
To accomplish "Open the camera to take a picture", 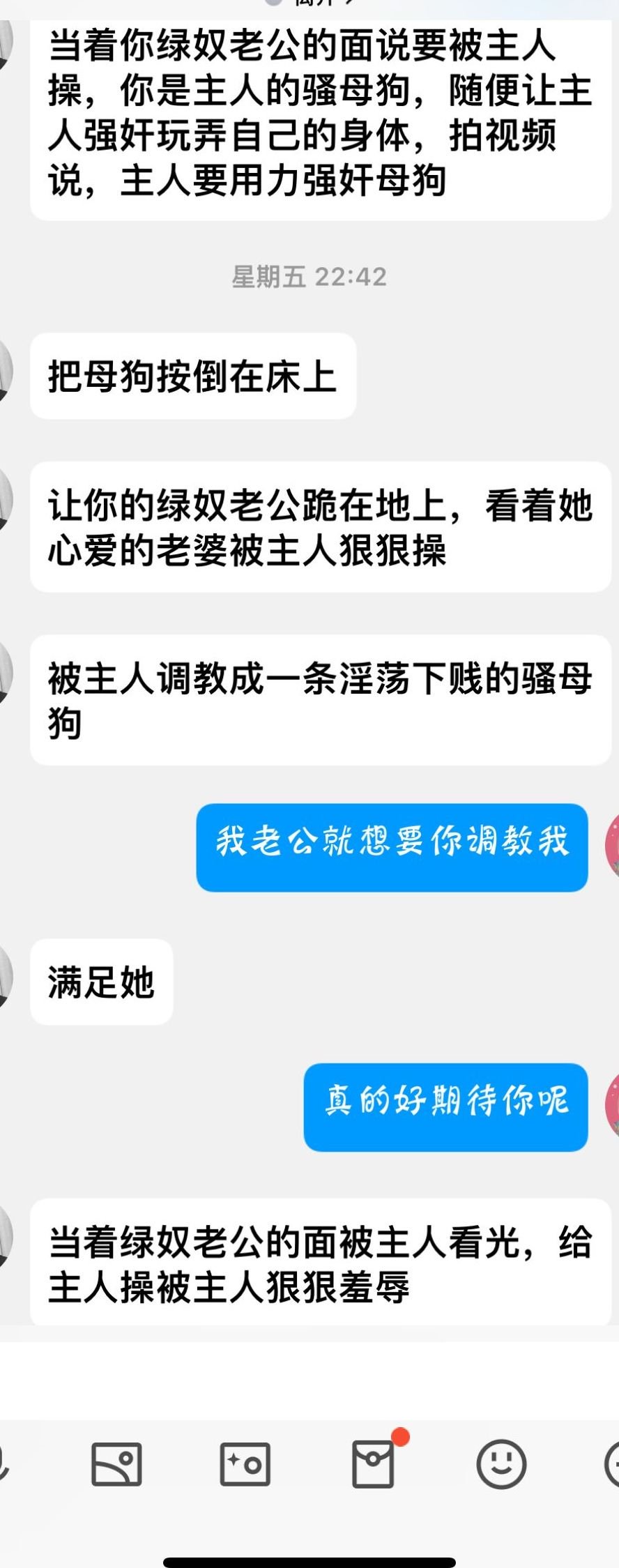I will click(245, 1464).
